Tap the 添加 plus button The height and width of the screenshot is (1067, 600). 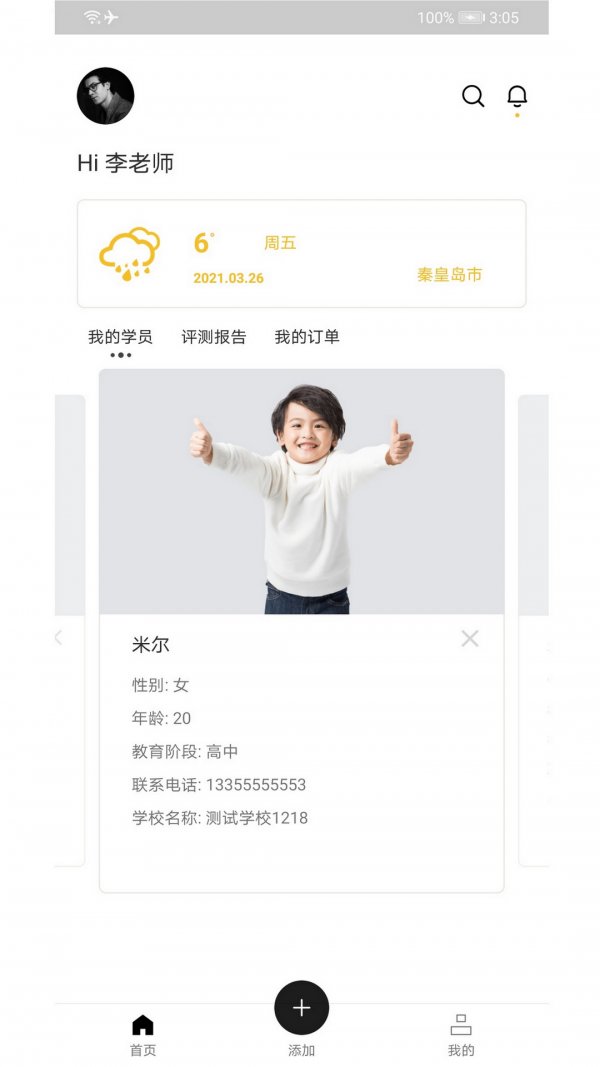click(x=301, y=1008)
